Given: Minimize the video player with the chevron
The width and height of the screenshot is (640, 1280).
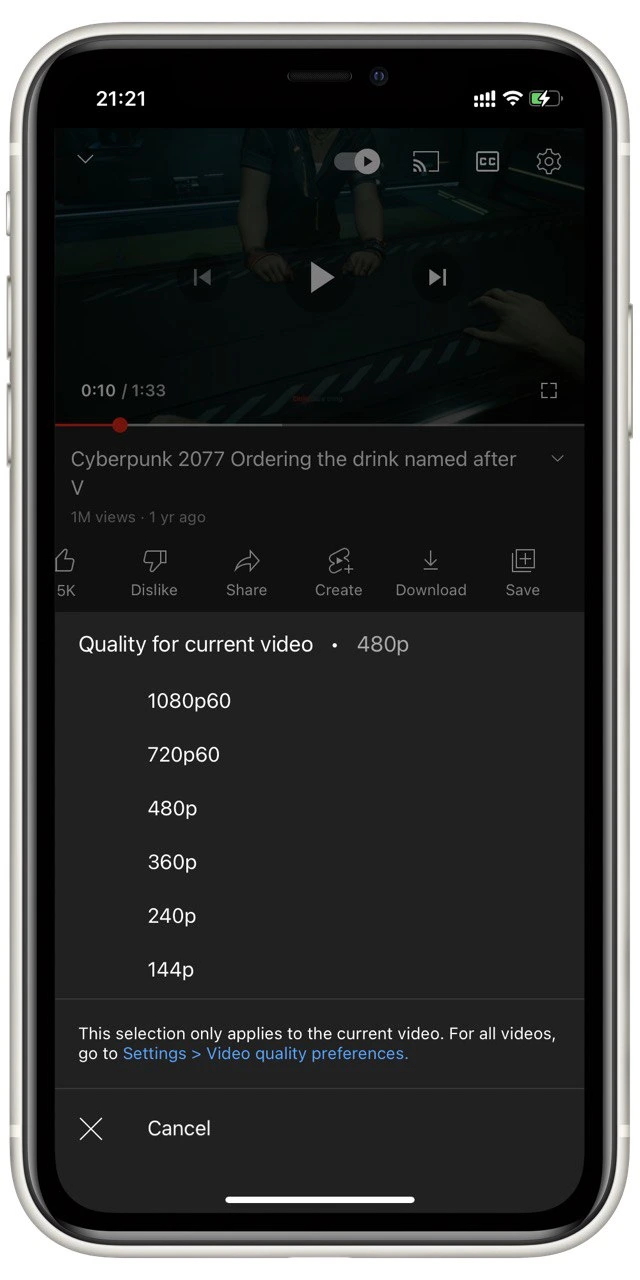Looking at the screenshot, I should [x=85, y=159].
